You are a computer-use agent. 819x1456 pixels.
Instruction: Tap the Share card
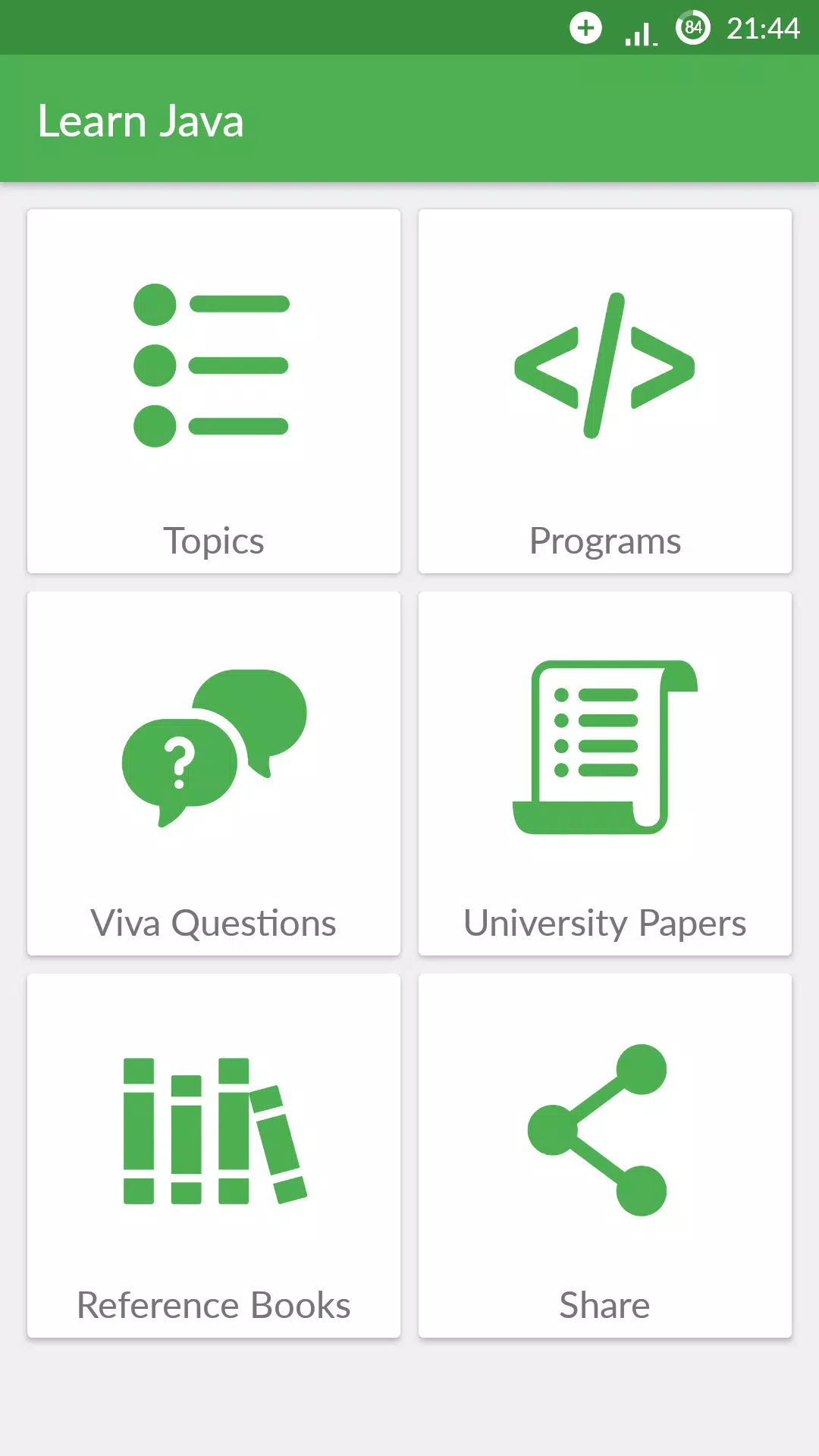click(x=605, y=1156)
